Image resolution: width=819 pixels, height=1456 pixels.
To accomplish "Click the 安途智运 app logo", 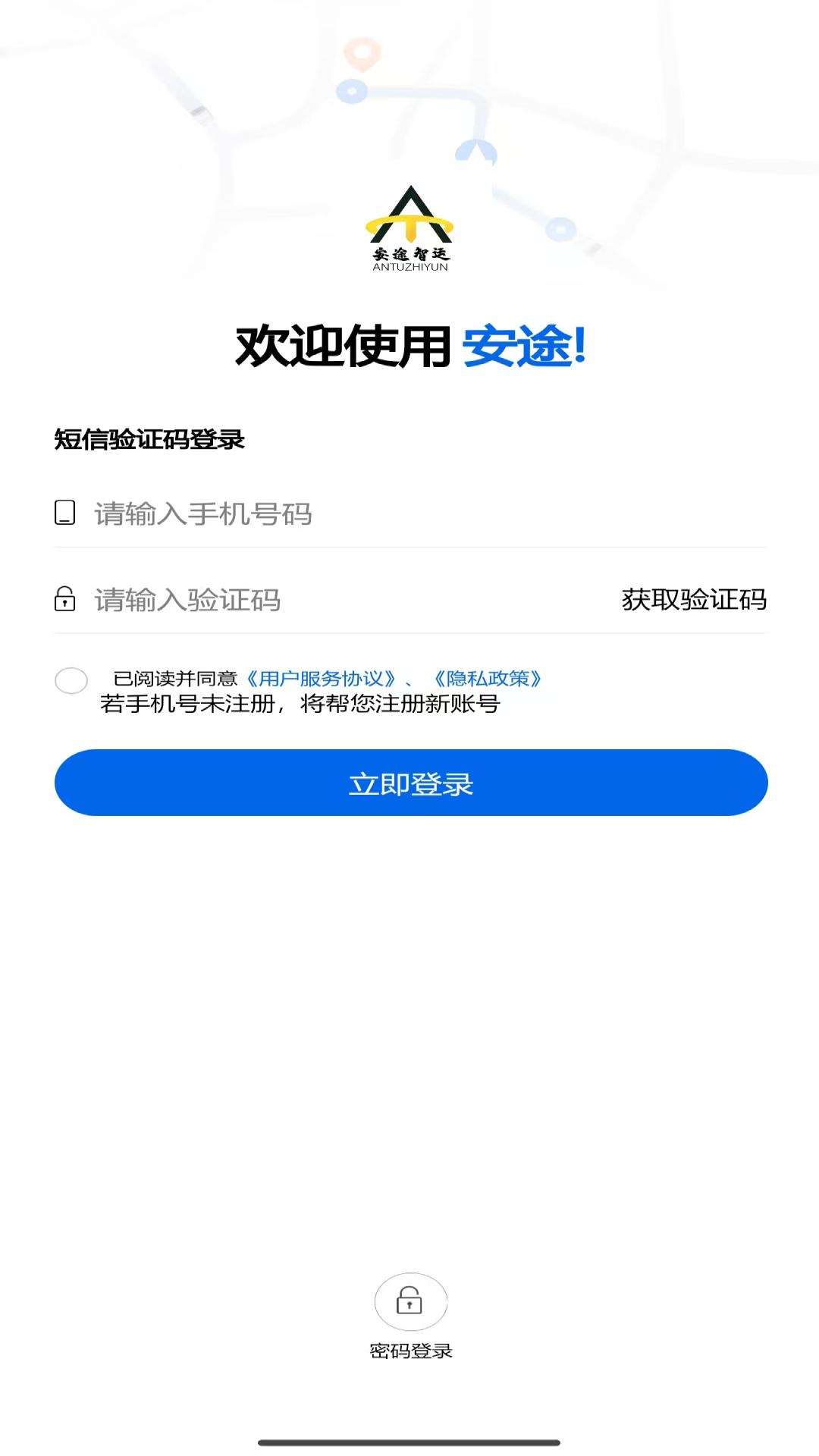I will pos(409,227).
